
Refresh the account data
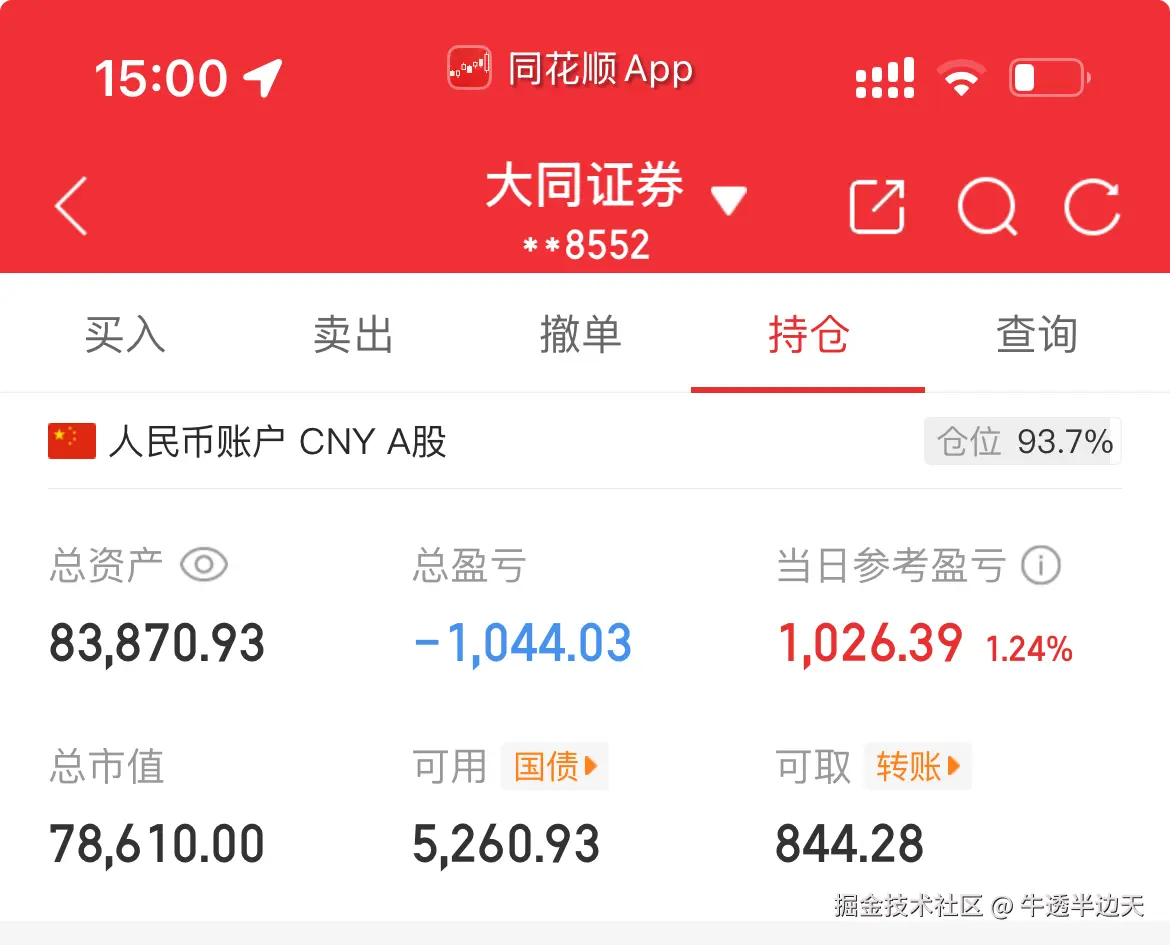(1092, 207)
